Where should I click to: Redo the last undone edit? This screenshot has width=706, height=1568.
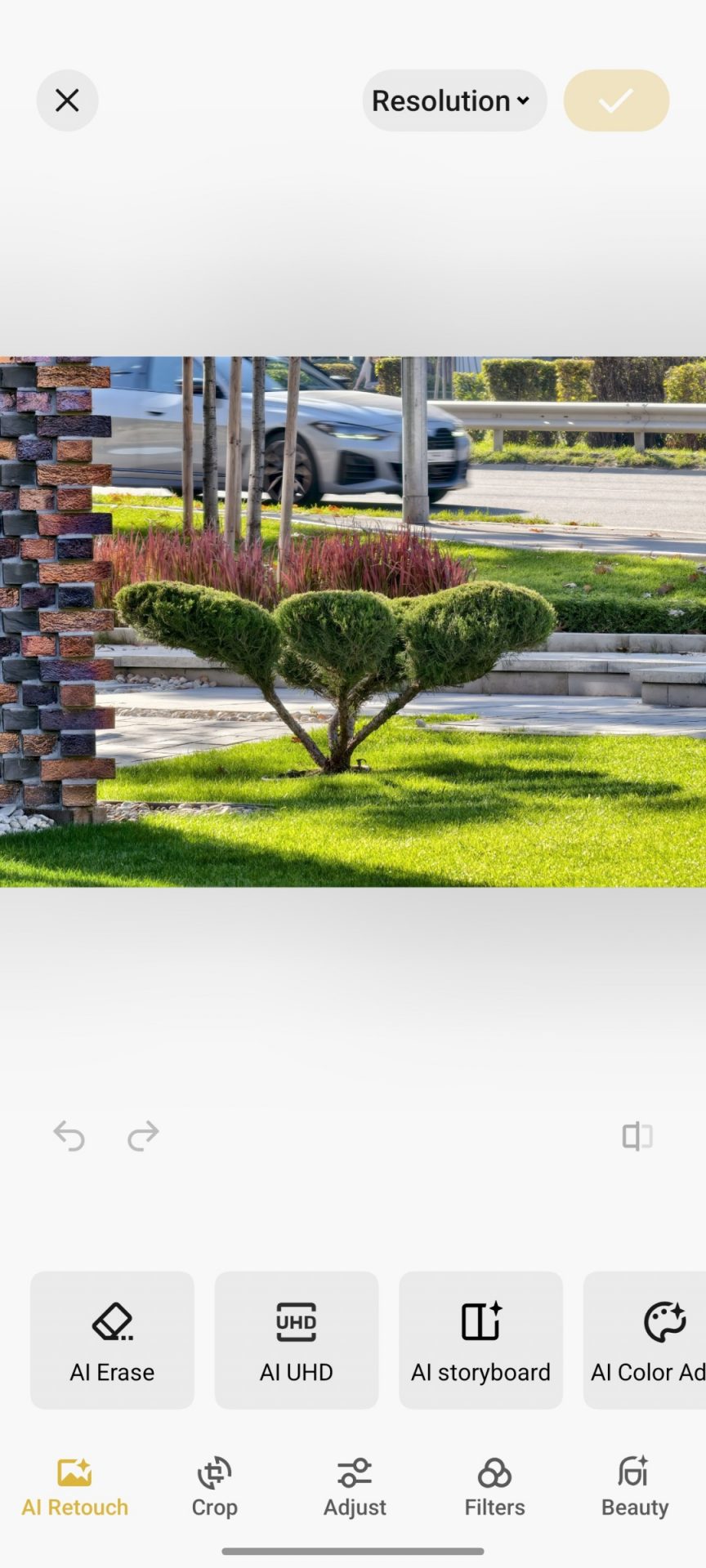pyautogui.click(x=143, y=1136)
